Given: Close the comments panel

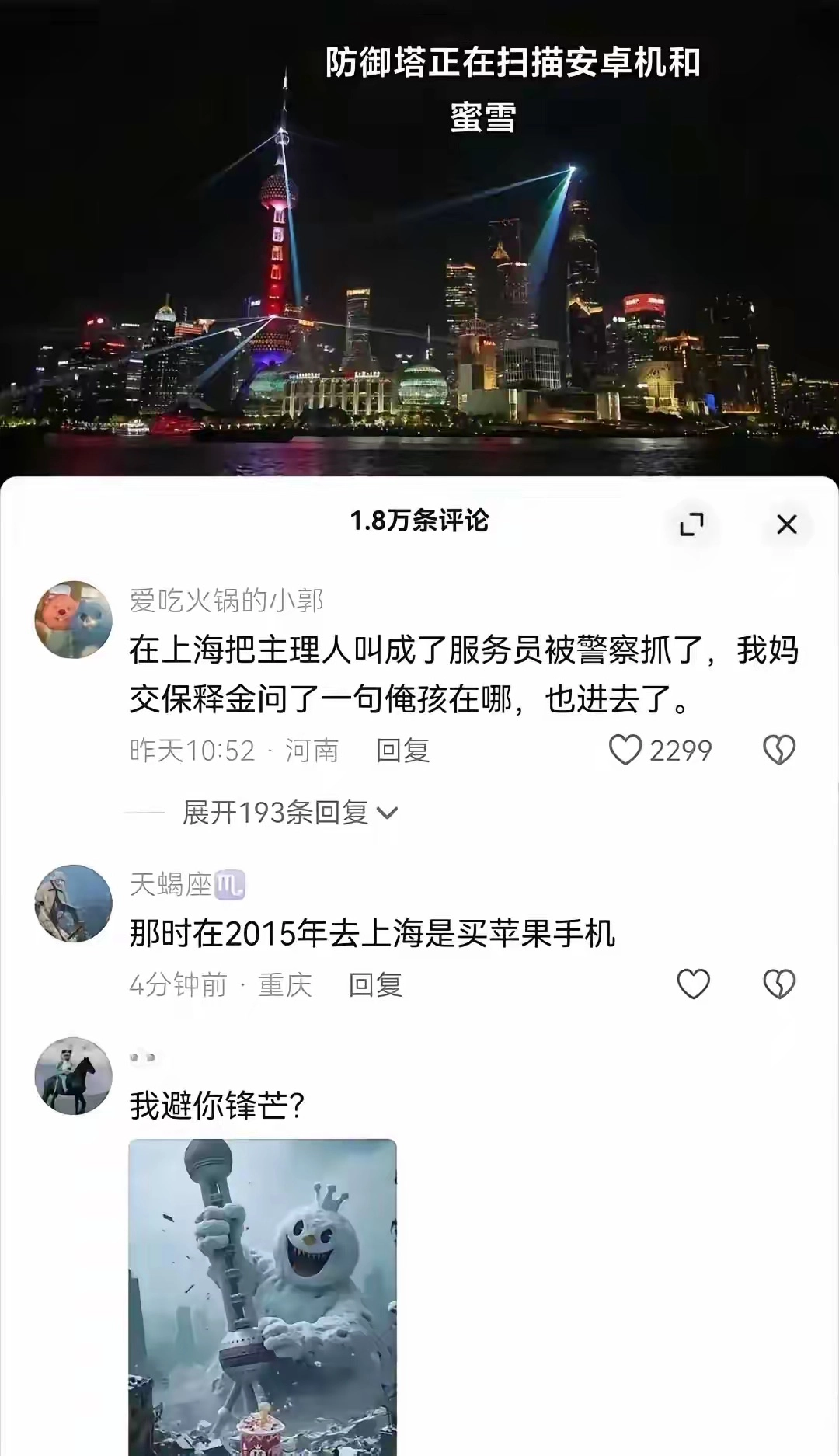Looking at the screenshot, I should [786, 524].
